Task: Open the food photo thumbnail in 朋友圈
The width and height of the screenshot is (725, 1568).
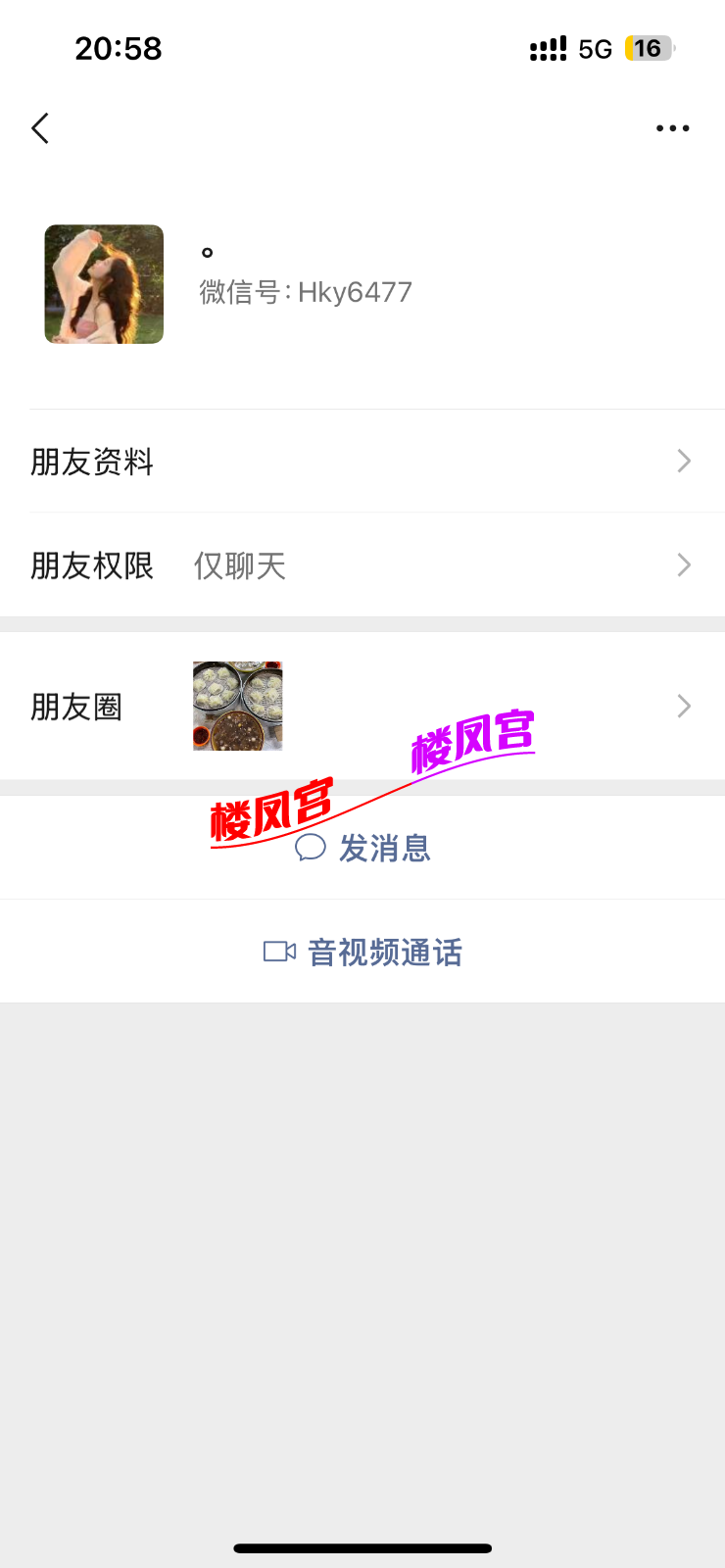Action: 237,706
